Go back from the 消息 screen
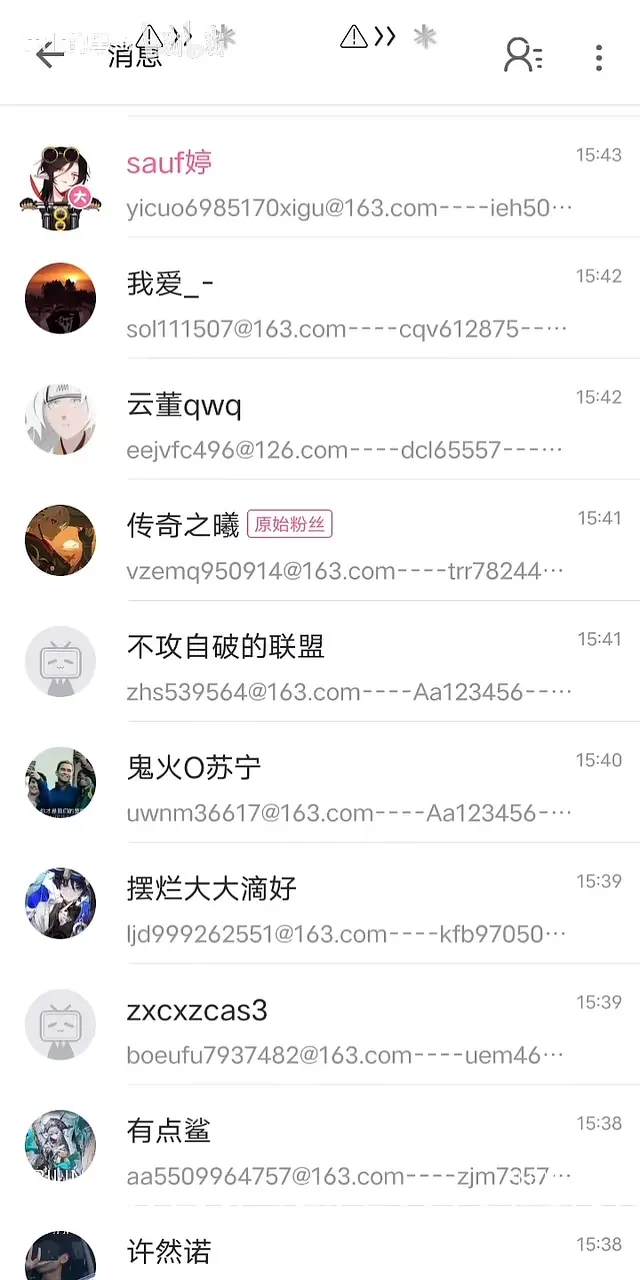Image resolution: width=640 pixels, height=1280 pixels. 49,55
